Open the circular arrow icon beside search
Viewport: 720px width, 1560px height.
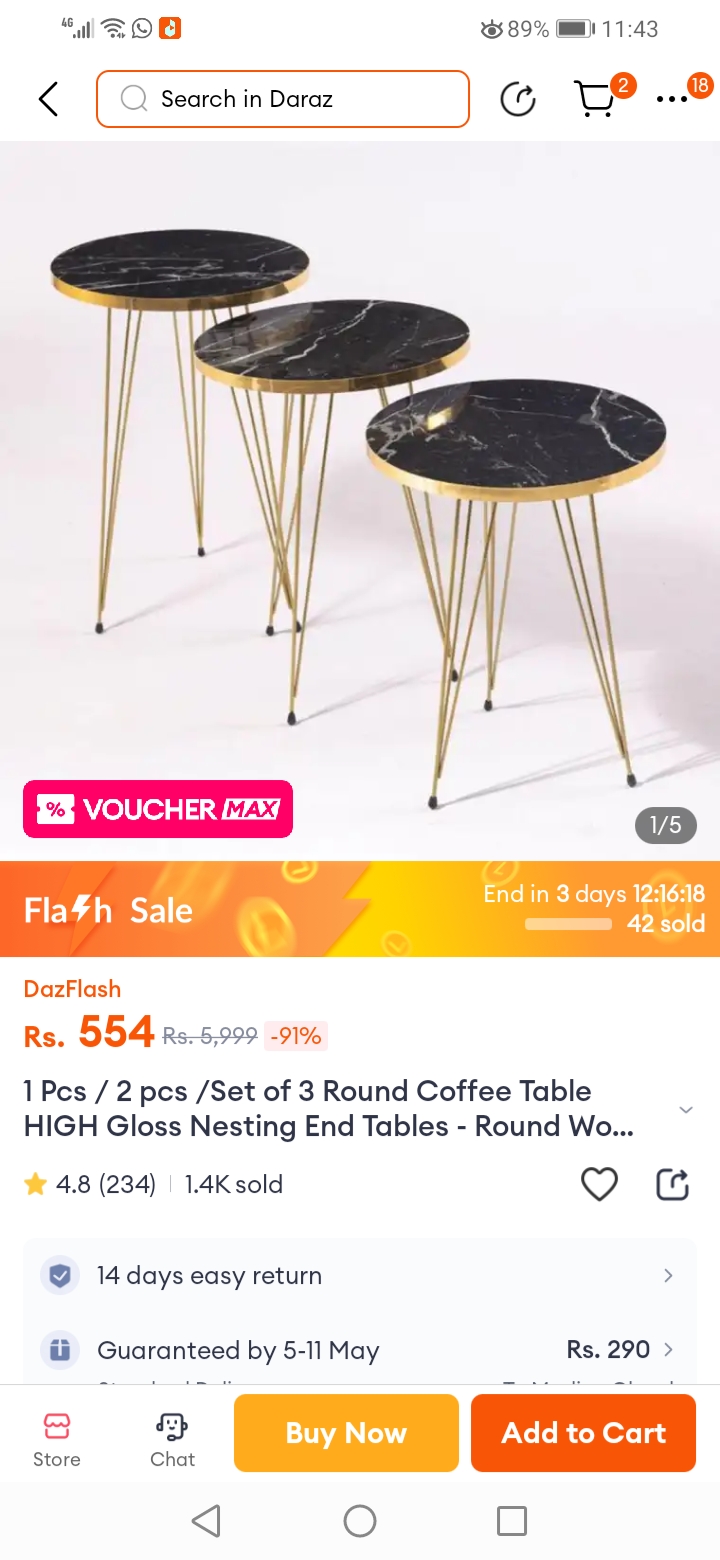click(x=518, y=99)
